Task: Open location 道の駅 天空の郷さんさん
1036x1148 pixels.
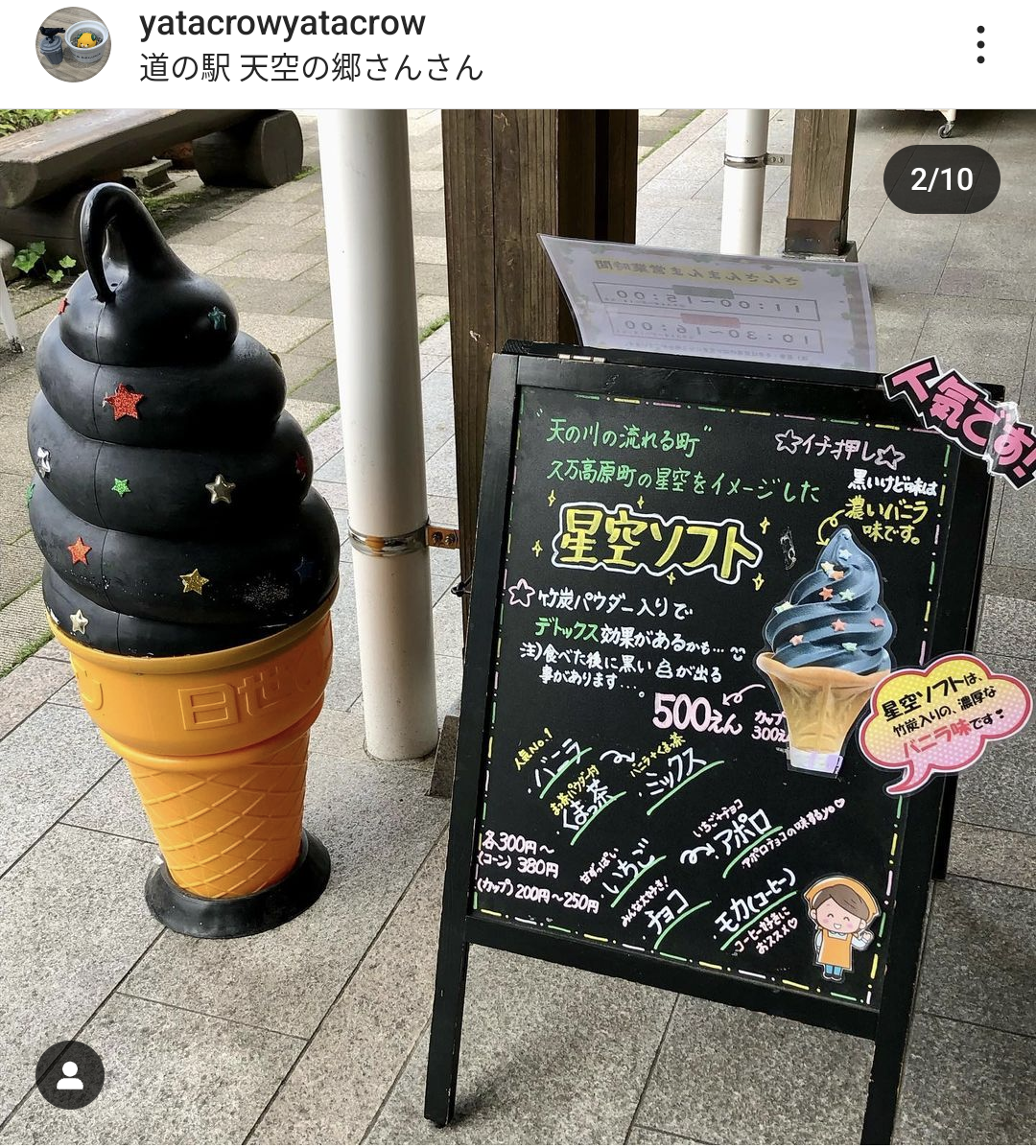Action: tap(311, 68)
